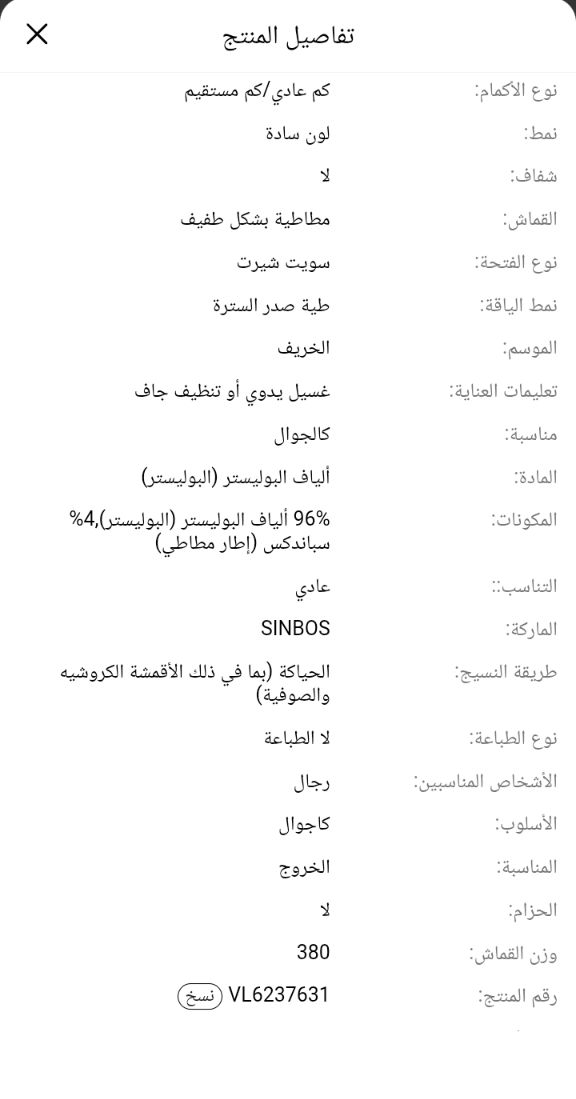Copy the product number VL6237631
Screen dimensions: 576x1099
(x=200, y=995)
